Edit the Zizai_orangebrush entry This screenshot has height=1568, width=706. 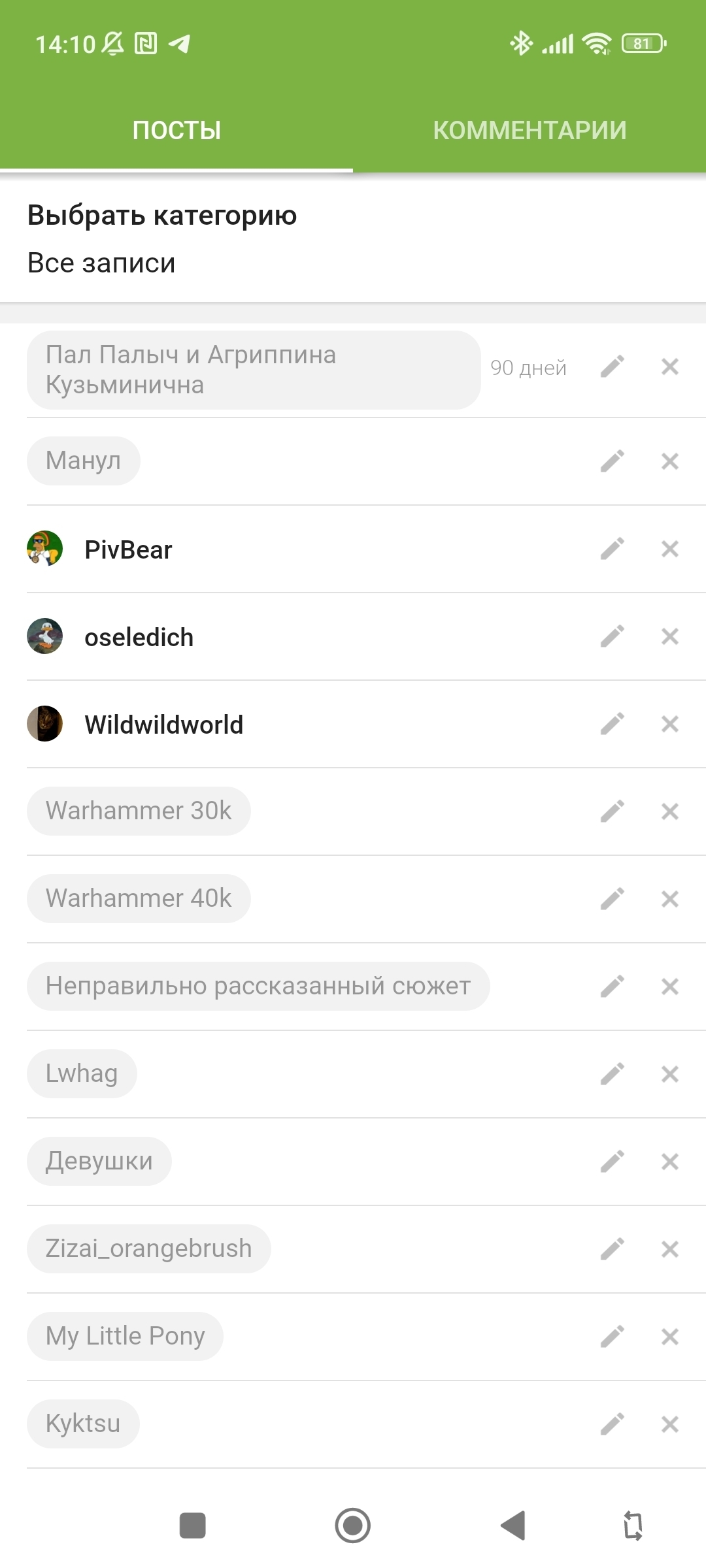click(613, 1249)
